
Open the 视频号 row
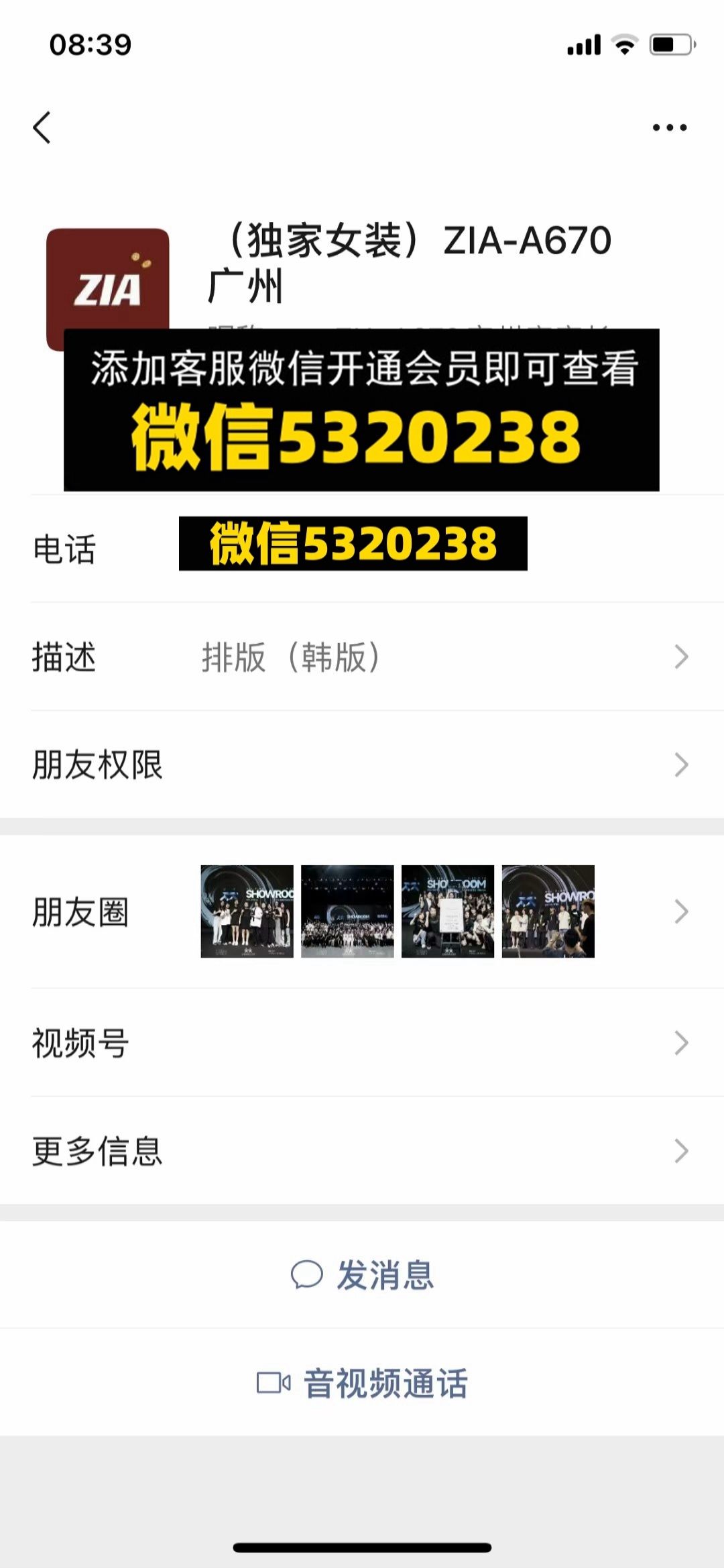pos(362,1043)
